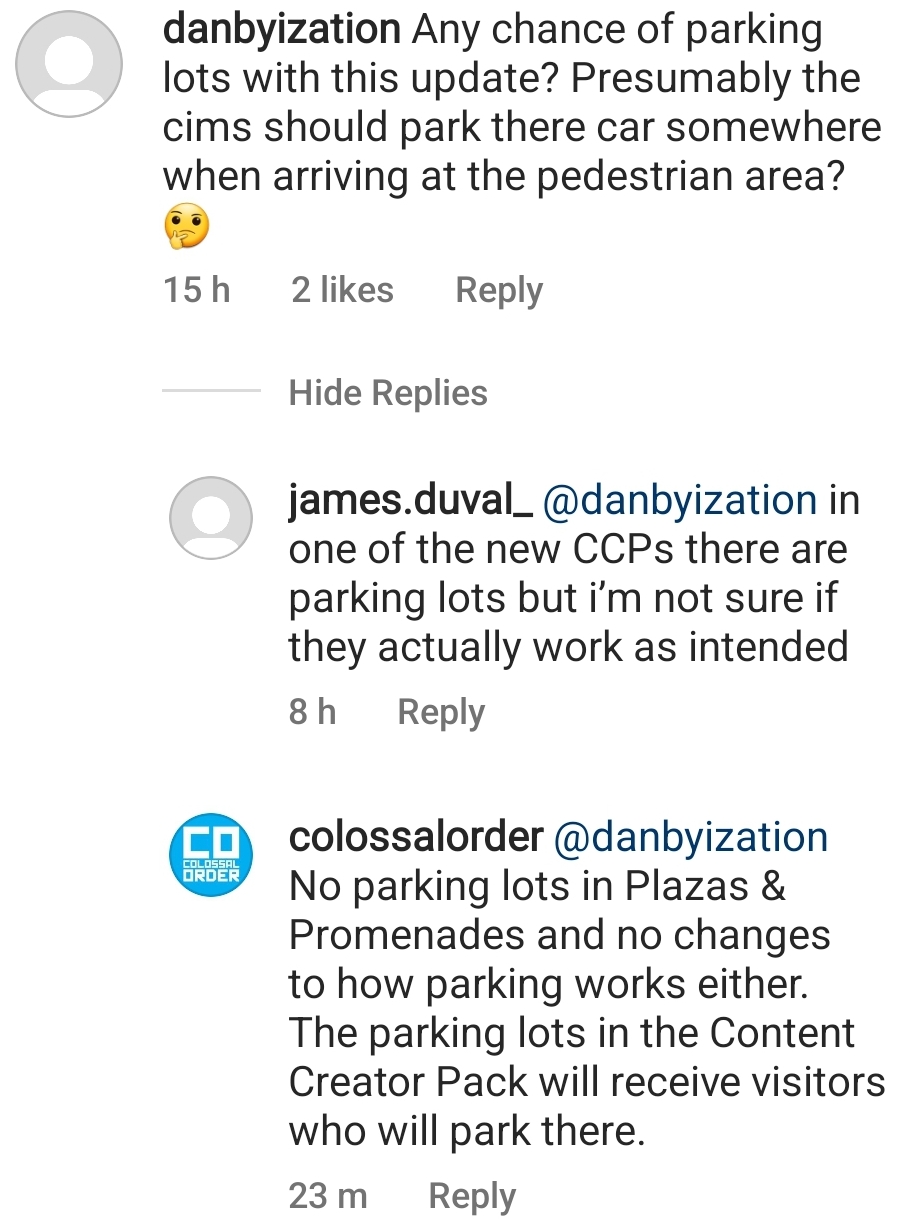The image size is (924, 1219).
Task: View likes on danbyization's comment
Action: 342,290
